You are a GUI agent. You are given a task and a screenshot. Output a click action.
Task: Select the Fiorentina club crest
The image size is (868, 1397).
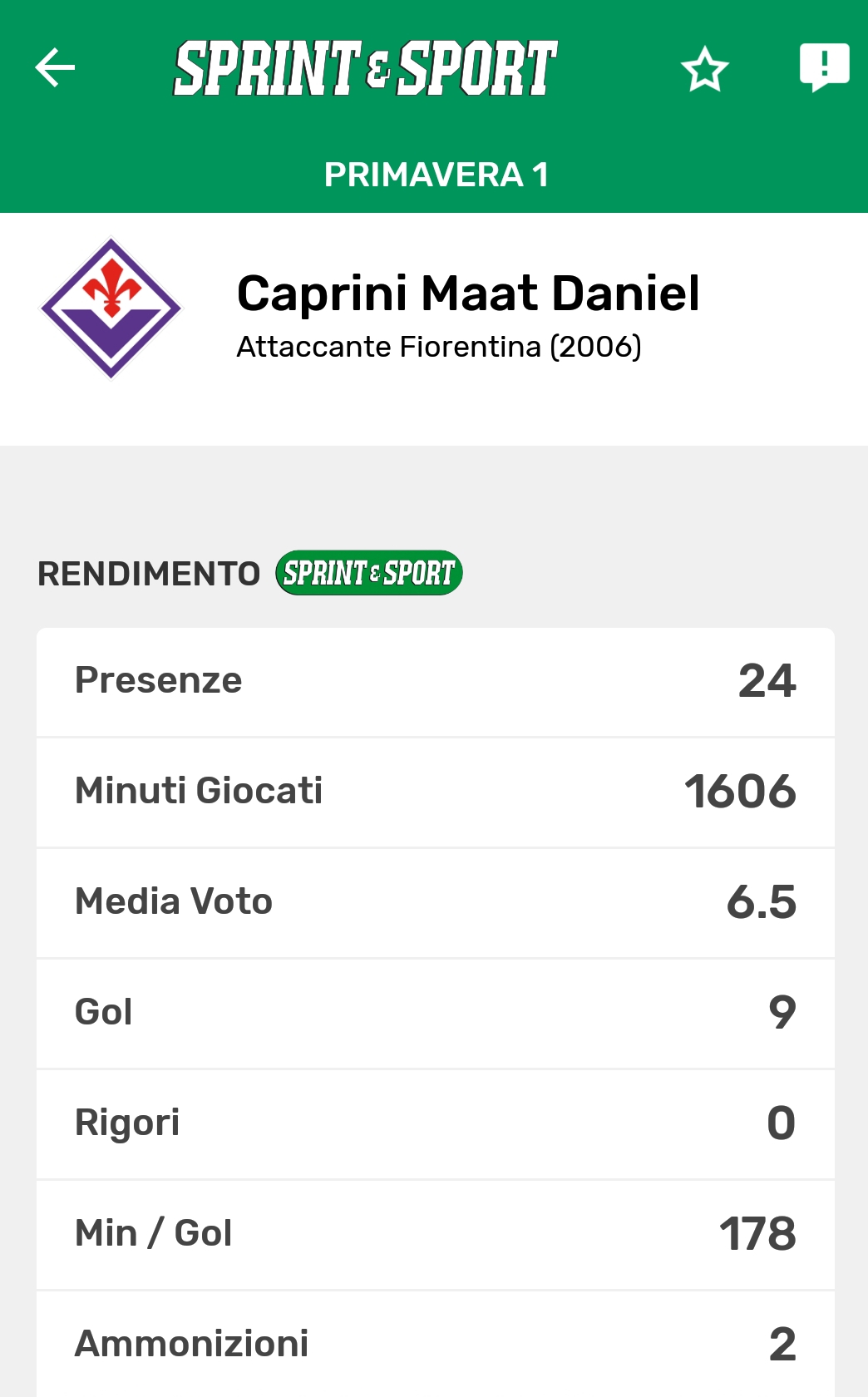111,308
